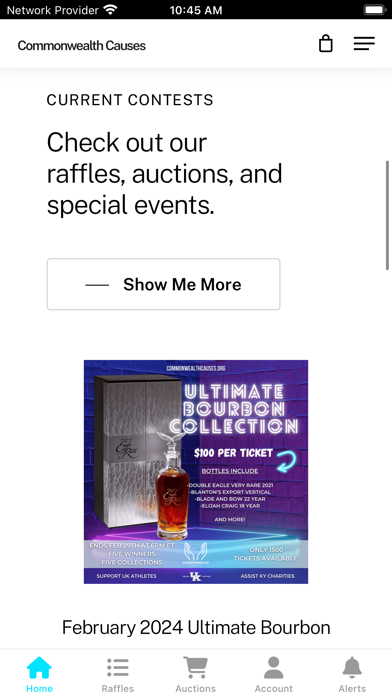Tap the Show Me More button

click(x=163, y=284)
